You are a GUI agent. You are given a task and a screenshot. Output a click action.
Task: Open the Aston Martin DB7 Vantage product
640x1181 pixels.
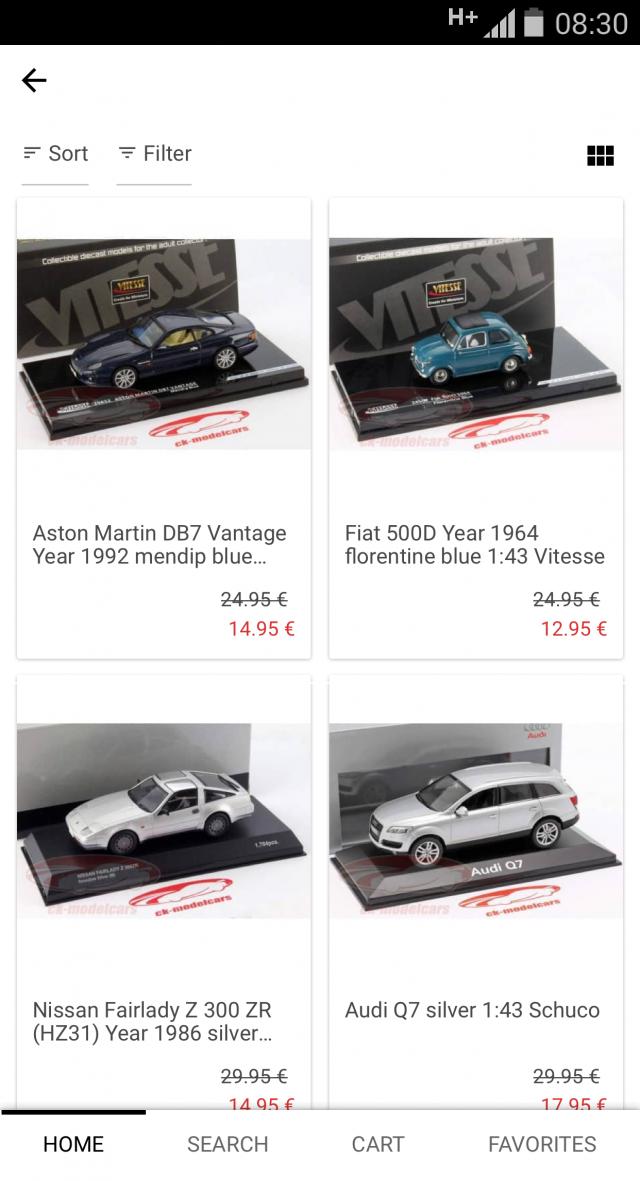pyautogui.click(x=164, y=428)
